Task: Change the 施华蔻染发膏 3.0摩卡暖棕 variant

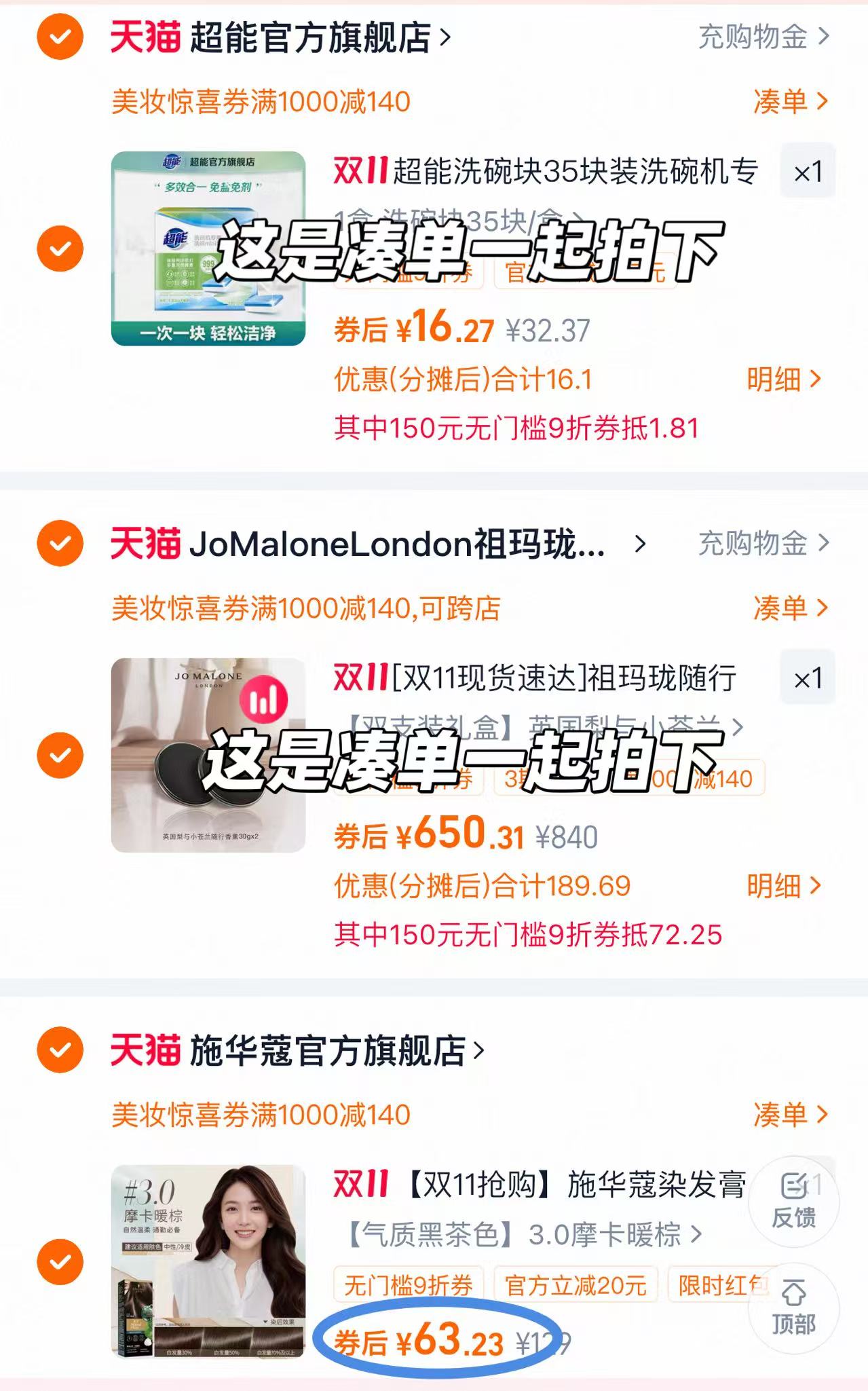Action: pyautogui.click(x=524, y=1235)
